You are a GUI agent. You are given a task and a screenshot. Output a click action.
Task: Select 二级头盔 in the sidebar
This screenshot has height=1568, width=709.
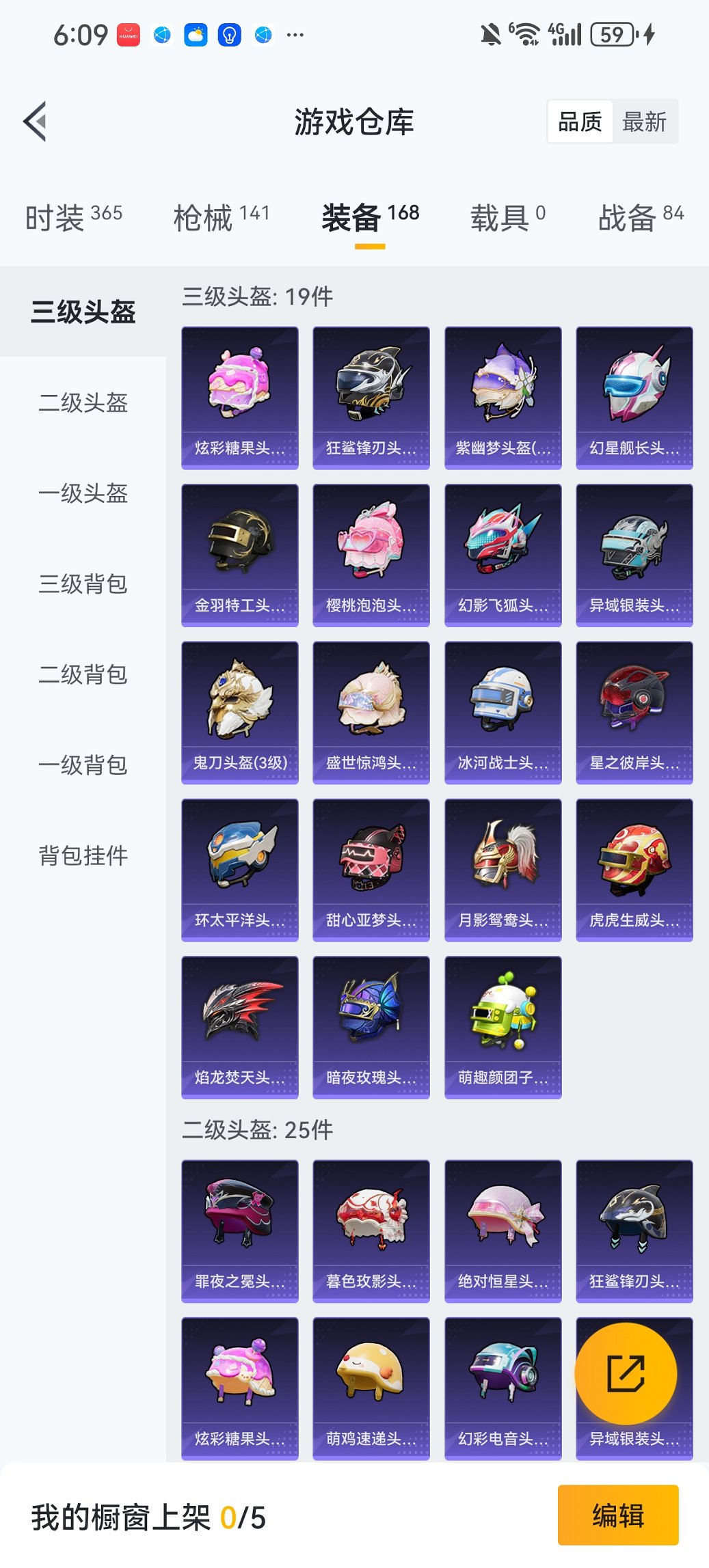(83, 402)
